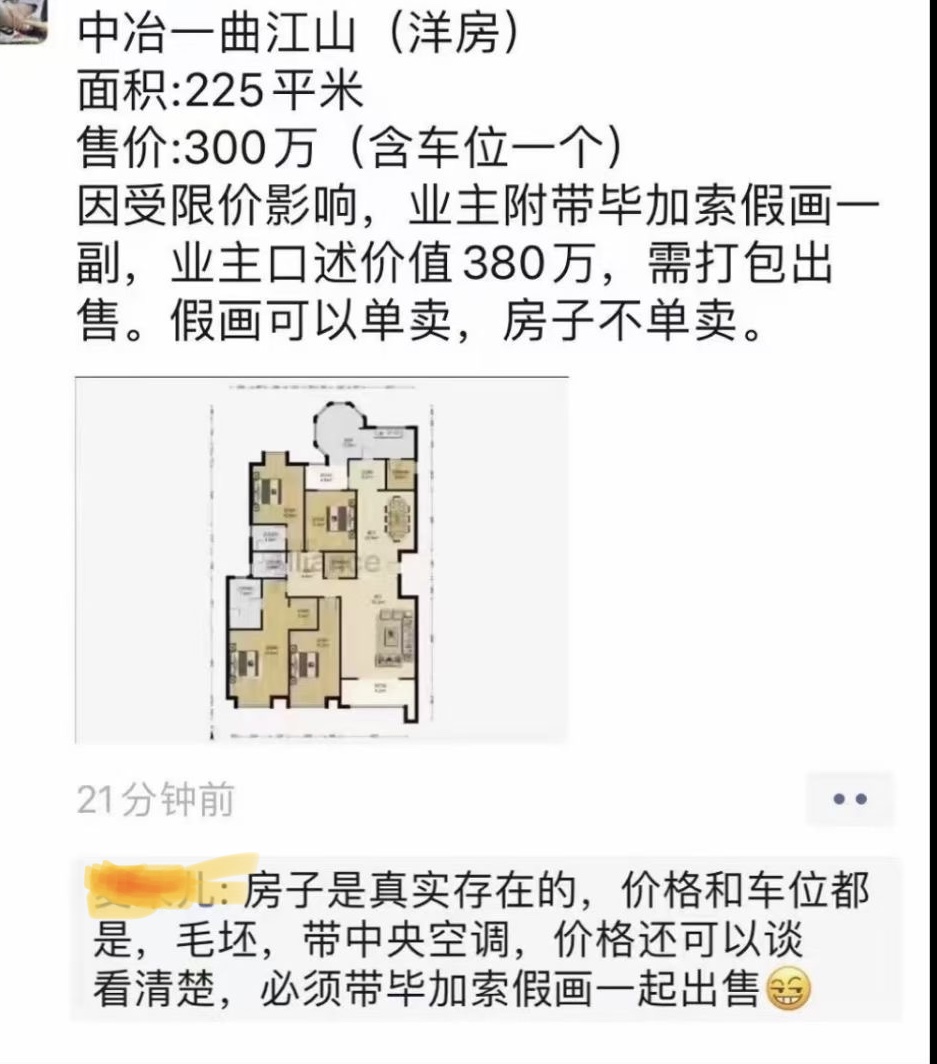Open the floor plan image in the post
This screenshot has height=1064, width=937.
coord(322,560)
